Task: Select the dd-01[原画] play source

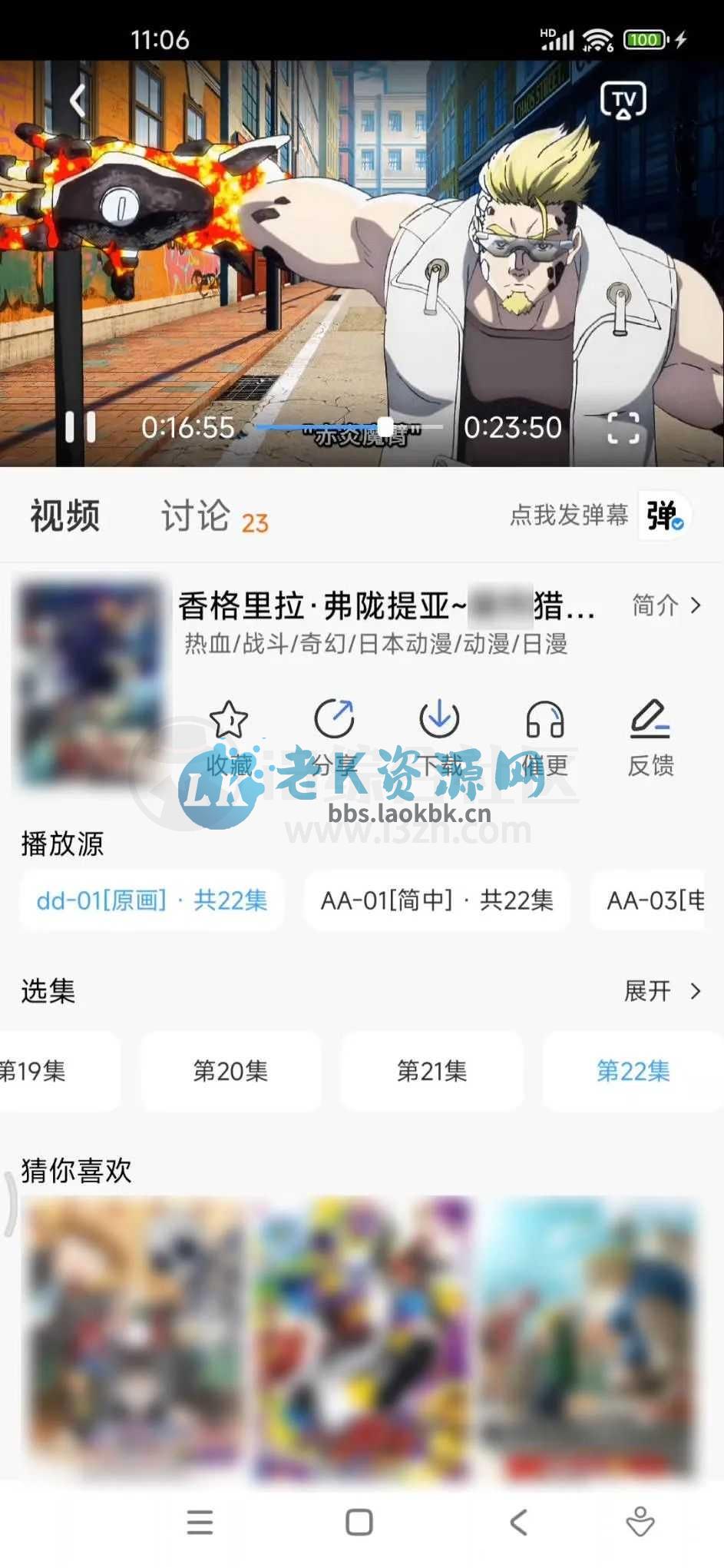Action: [151, 901]
